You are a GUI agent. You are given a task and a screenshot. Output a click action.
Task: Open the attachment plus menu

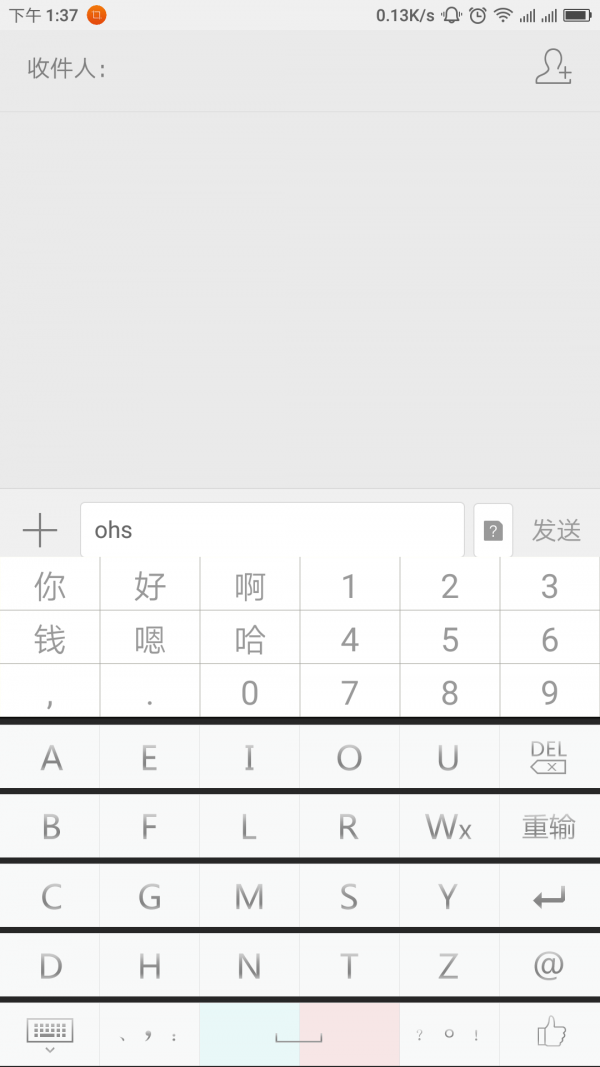pos(40,530)
